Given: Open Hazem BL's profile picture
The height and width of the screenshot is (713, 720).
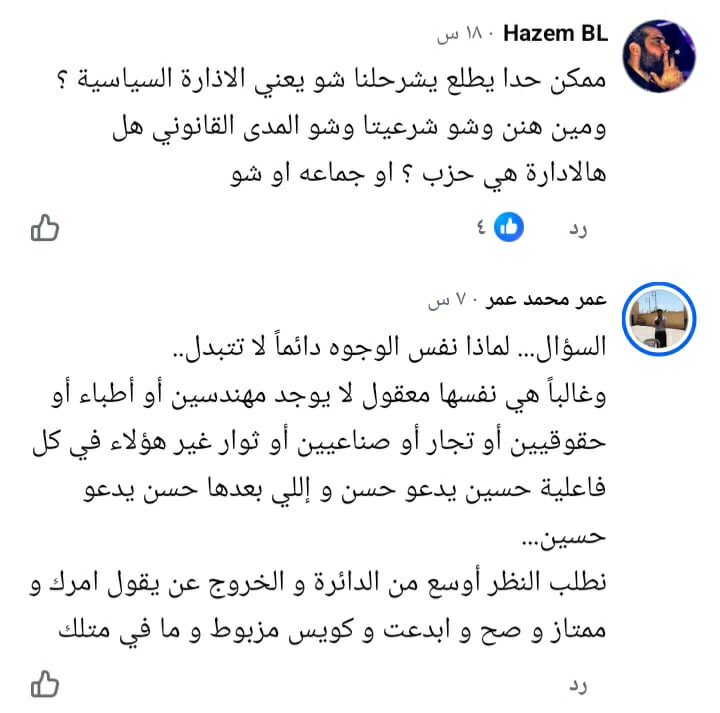Looking at the screenshot, I should point(658,53).
